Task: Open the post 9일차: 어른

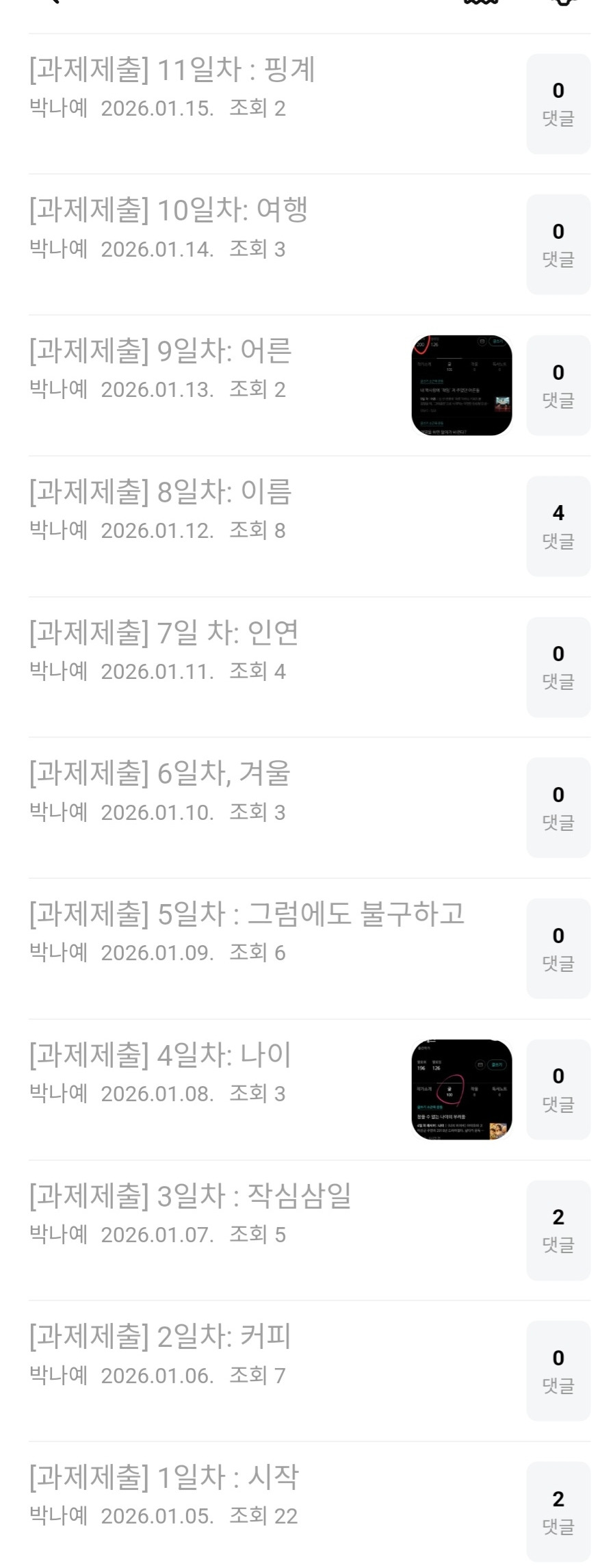Action: 161,351
